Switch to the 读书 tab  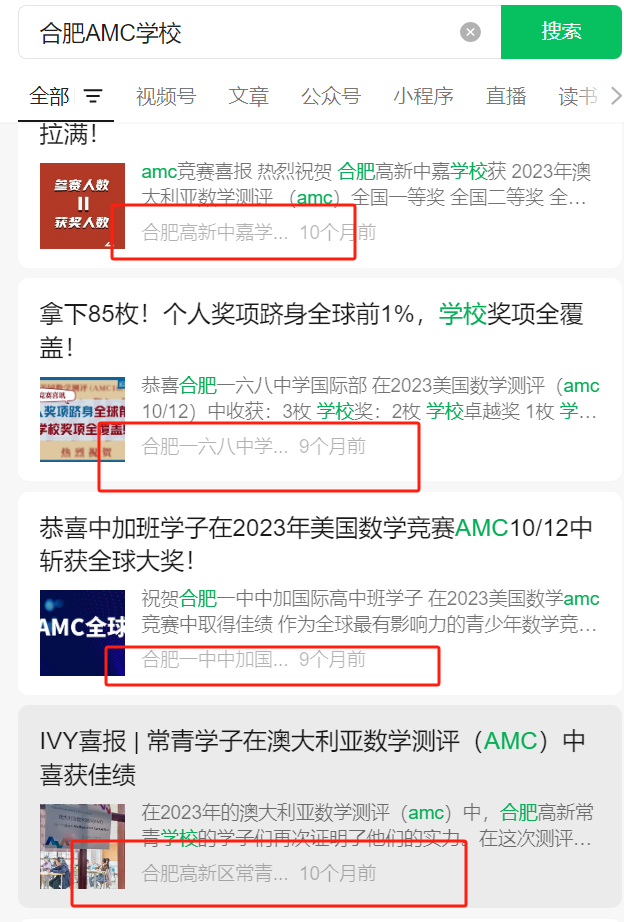click(577, 97)
